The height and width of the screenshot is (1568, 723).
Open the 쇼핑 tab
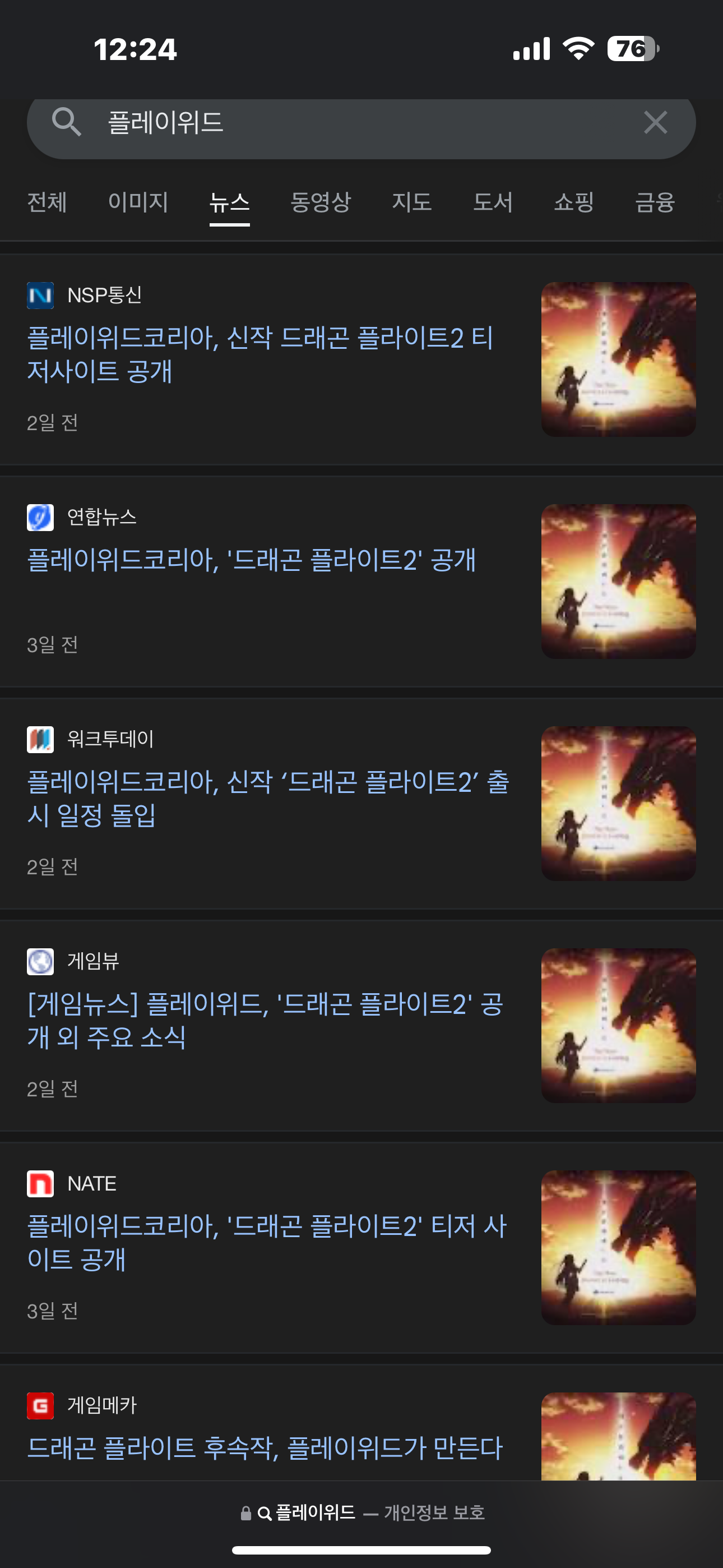[574, 202]
